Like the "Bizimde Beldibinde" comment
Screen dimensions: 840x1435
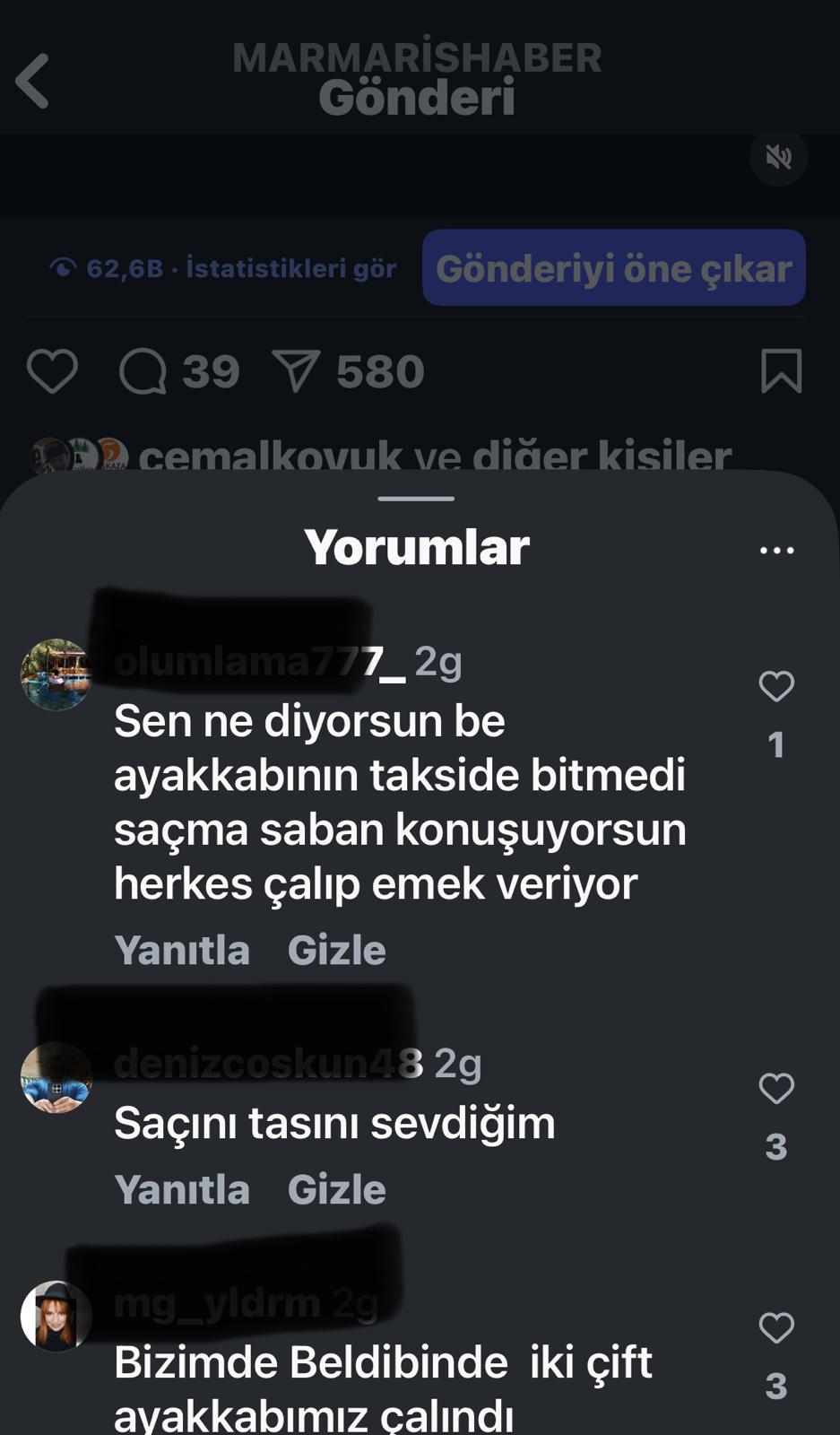(776, 1328)
